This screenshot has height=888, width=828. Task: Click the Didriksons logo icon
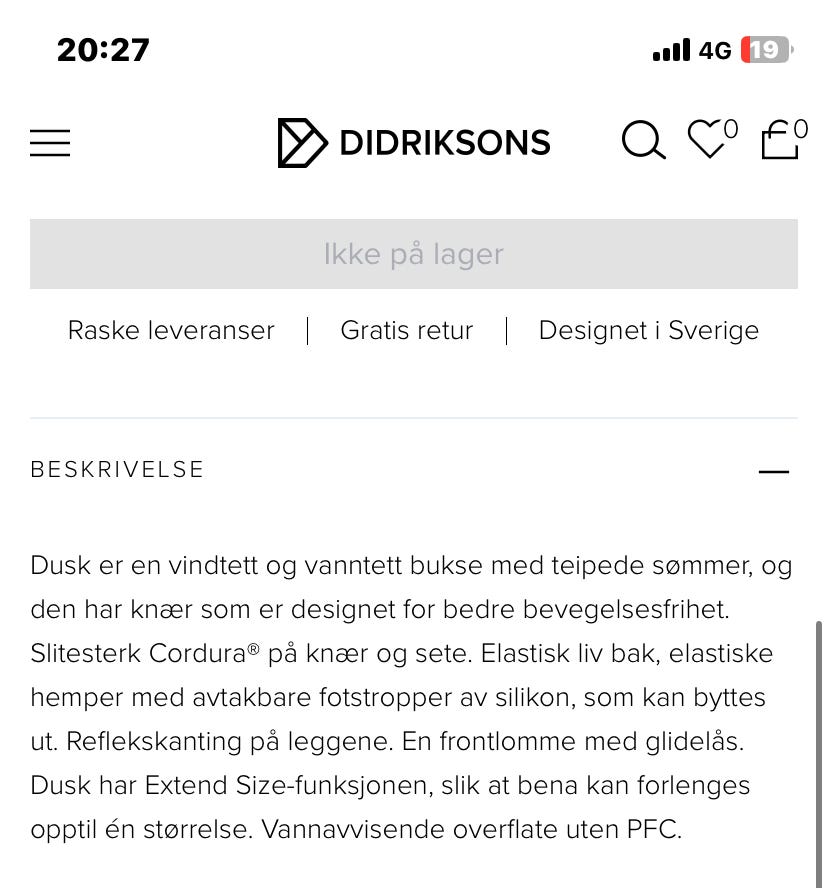302,142
